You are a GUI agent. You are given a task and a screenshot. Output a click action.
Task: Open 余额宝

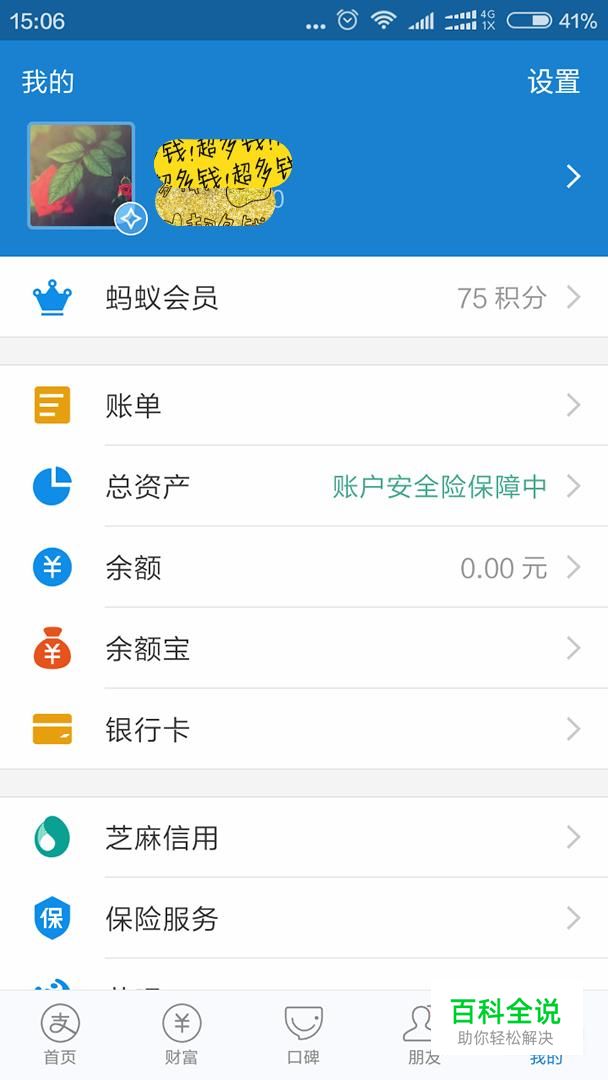(x=304, y=649)
